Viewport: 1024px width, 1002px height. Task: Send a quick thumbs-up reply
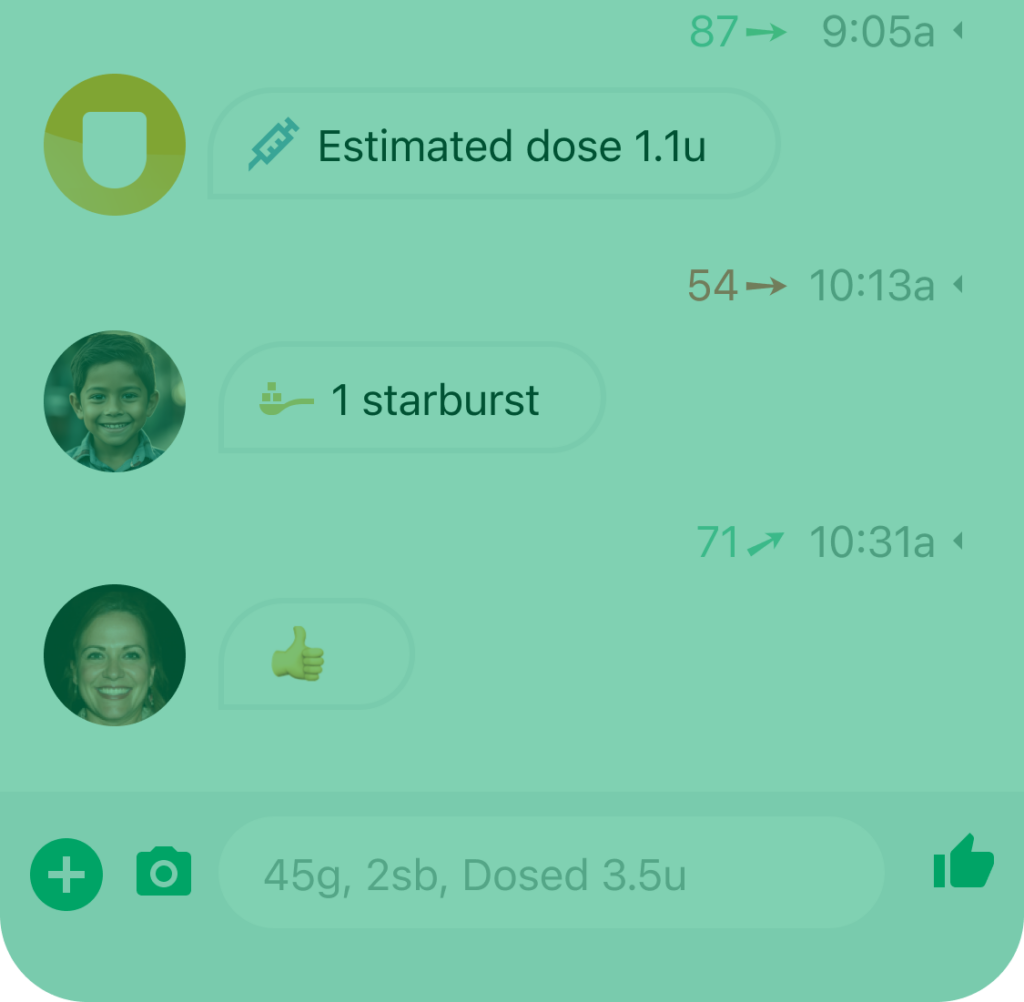tap(963, 862)
